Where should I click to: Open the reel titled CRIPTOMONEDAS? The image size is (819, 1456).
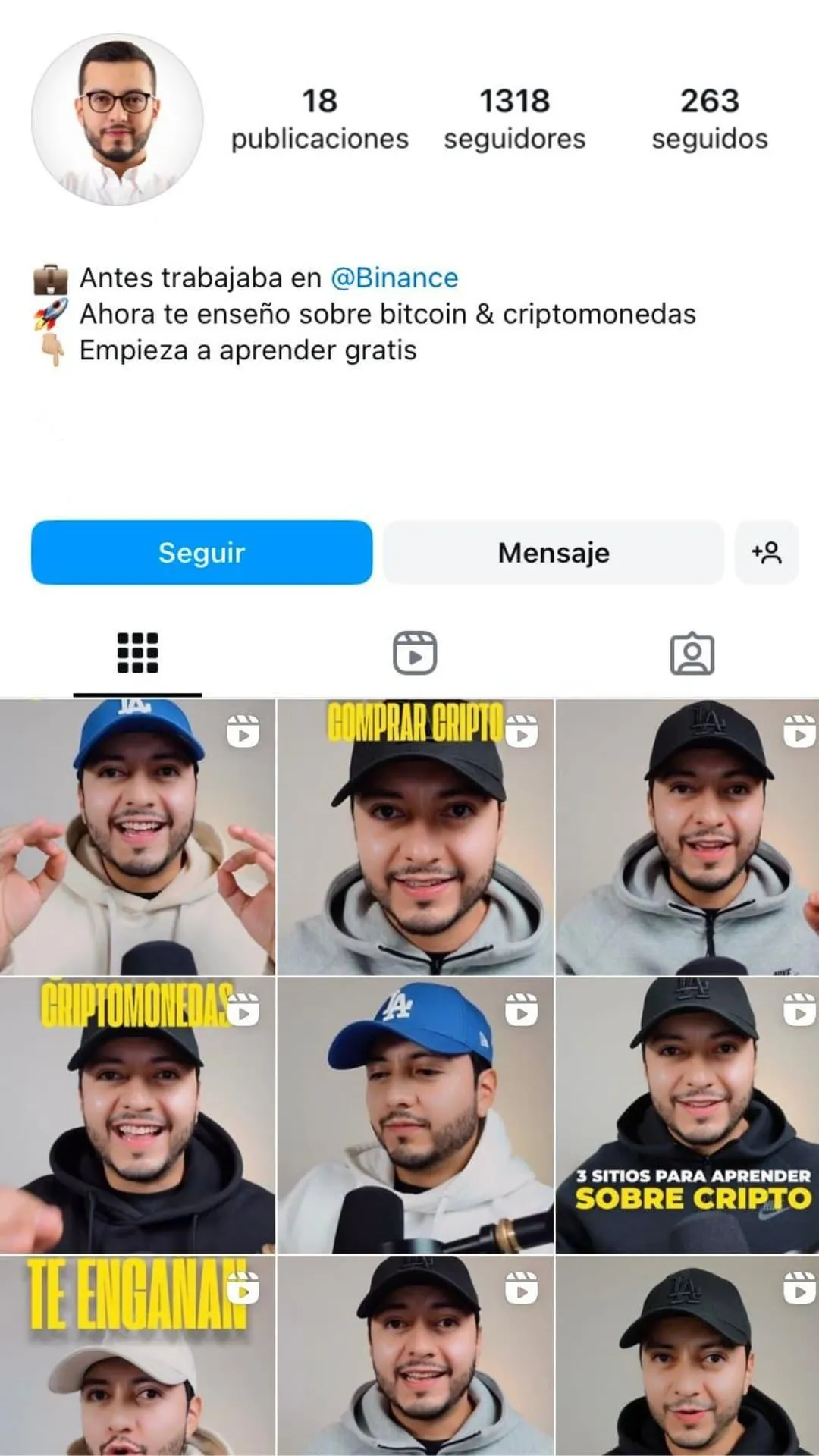pos(137,1115)
